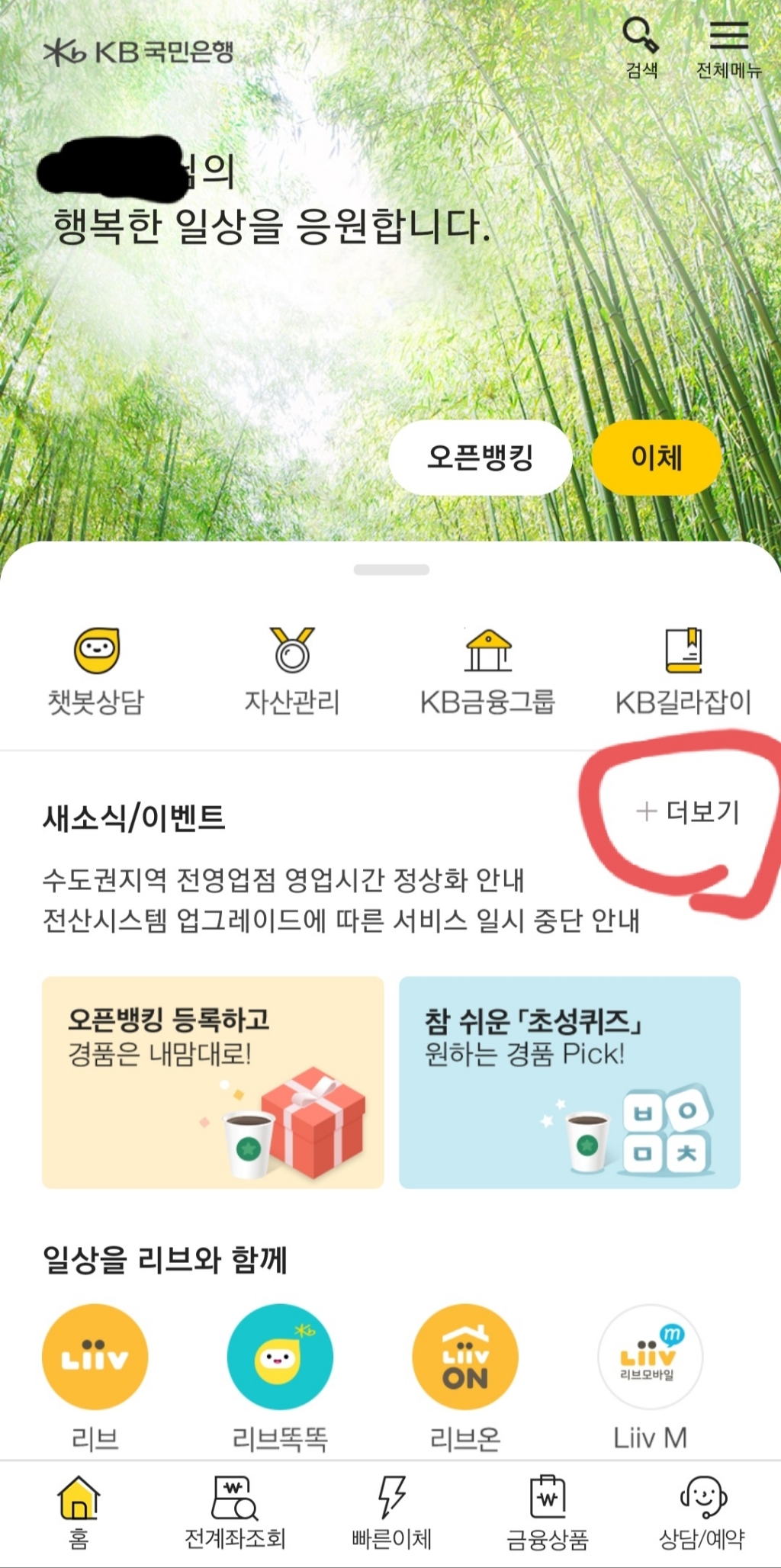Tap the 오픈뱅킹 button

pyautogui.click(x=480, y=458)
